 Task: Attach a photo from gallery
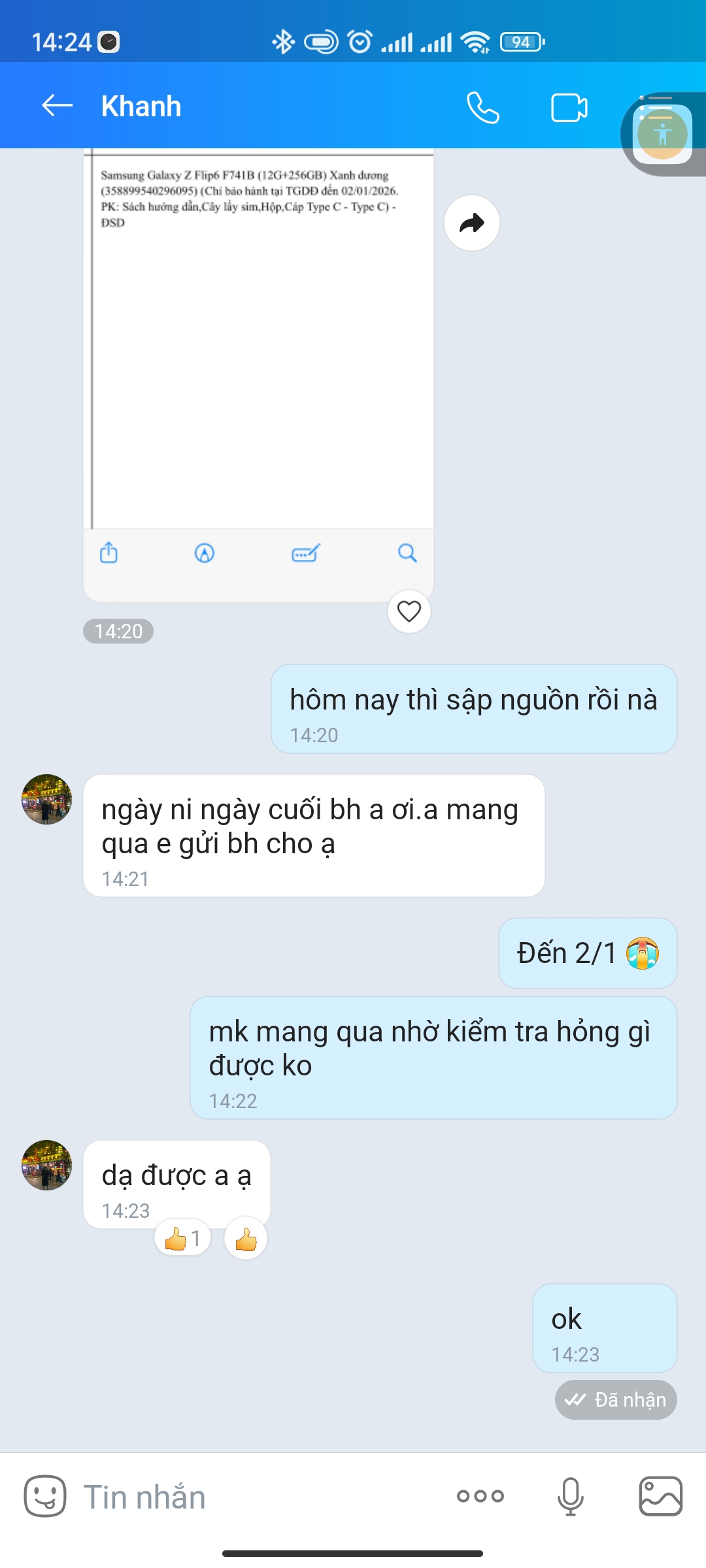(660, 1496)
